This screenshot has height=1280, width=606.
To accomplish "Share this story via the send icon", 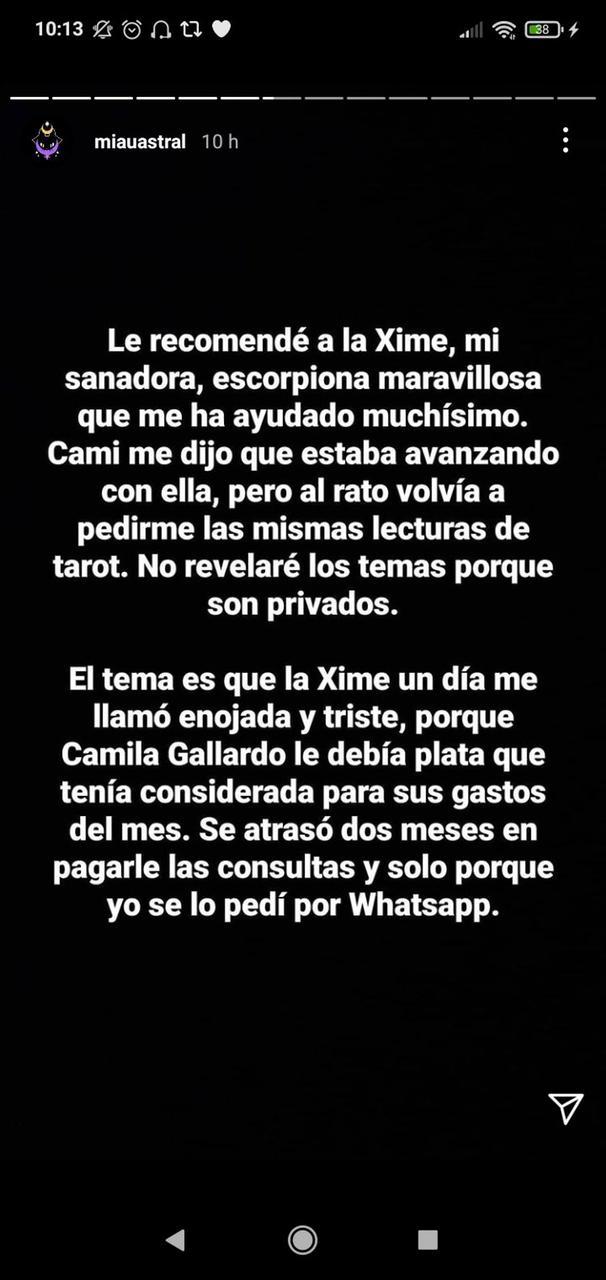I will [565, 1107].
